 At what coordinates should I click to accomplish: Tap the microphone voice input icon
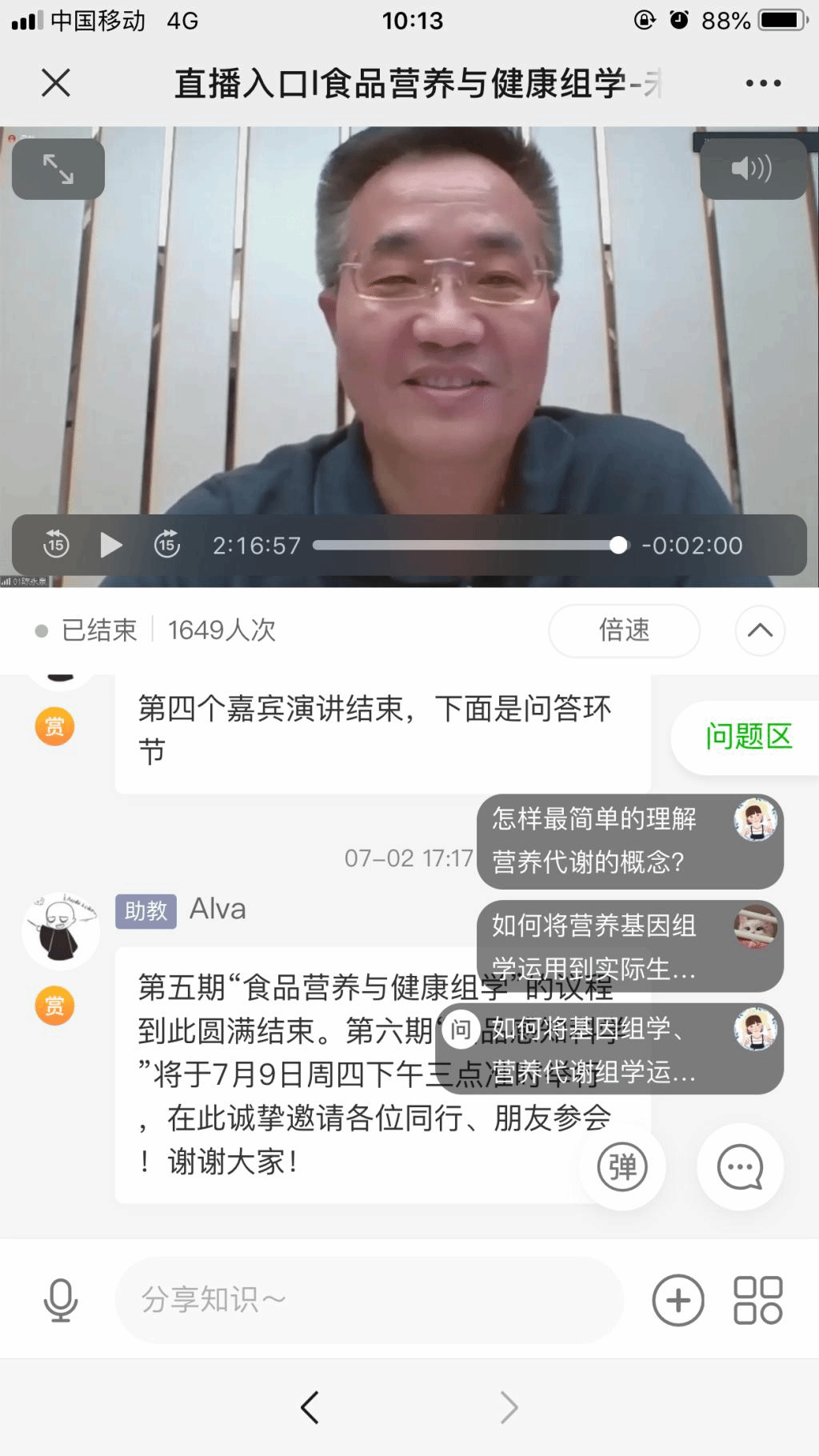[61, 1300]
